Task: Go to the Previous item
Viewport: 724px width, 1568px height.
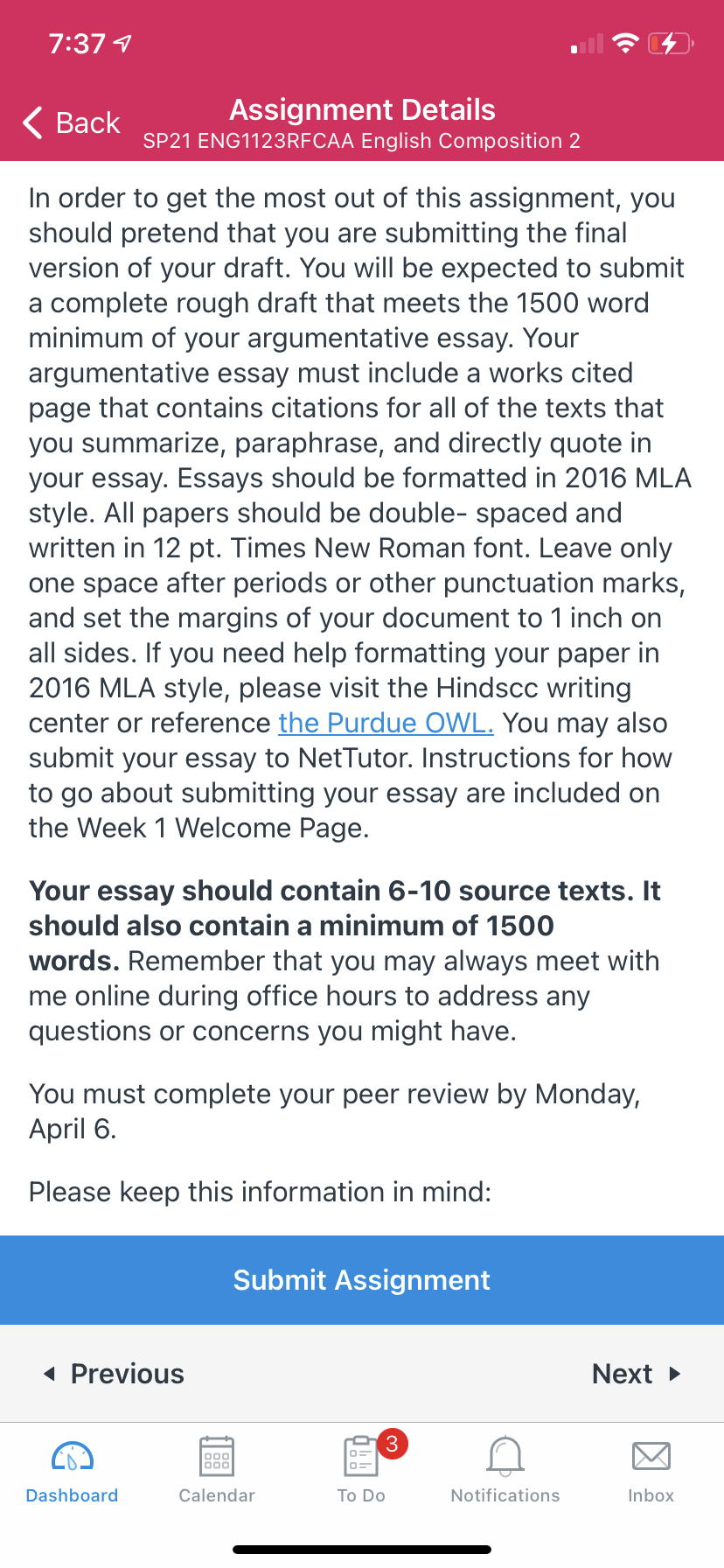Action: (114, 1374)
